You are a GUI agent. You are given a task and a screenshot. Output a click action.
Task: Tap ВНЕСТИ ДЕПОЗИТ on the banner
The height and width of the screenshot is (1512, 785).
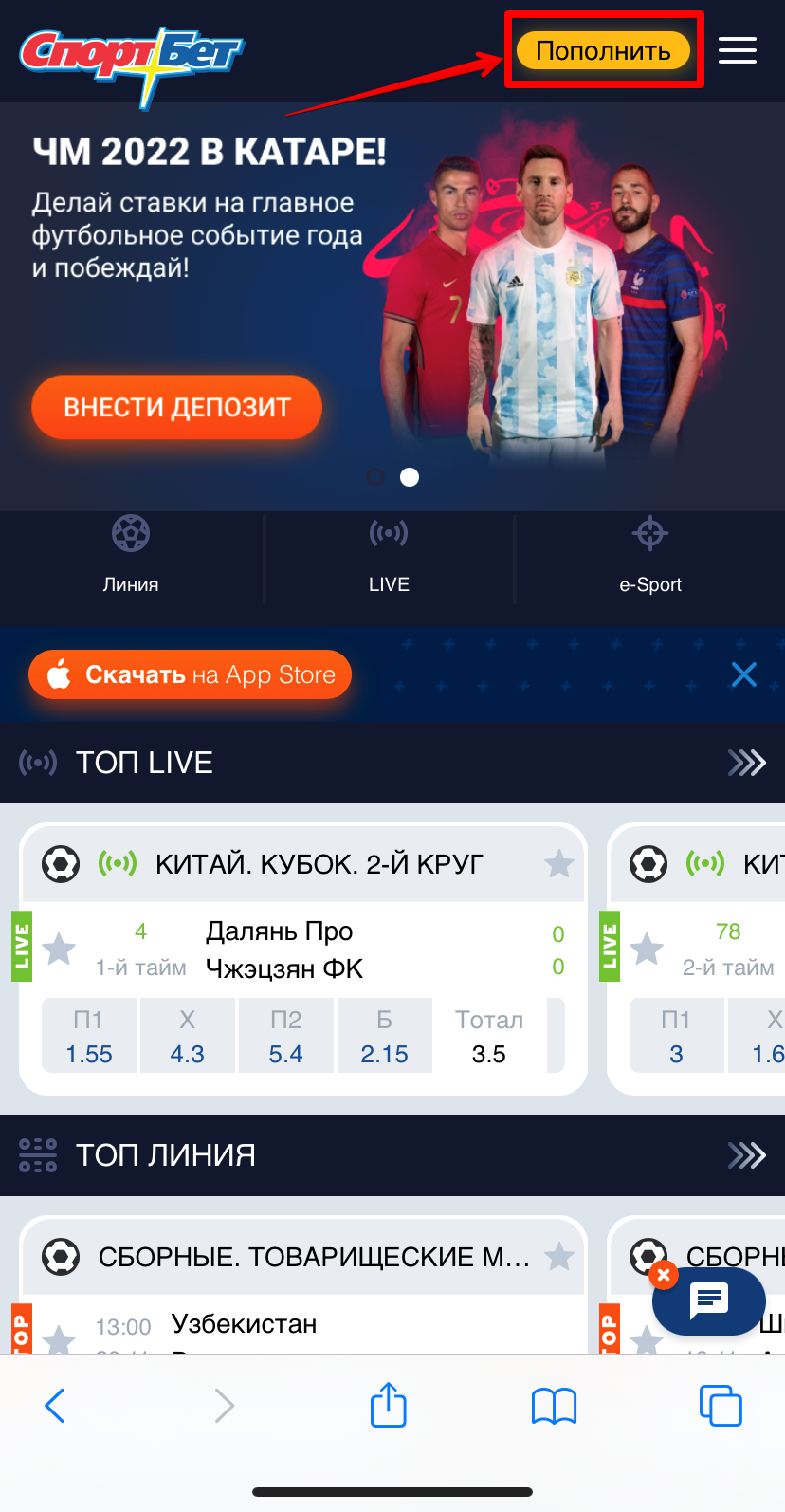[x=177, y=407]
